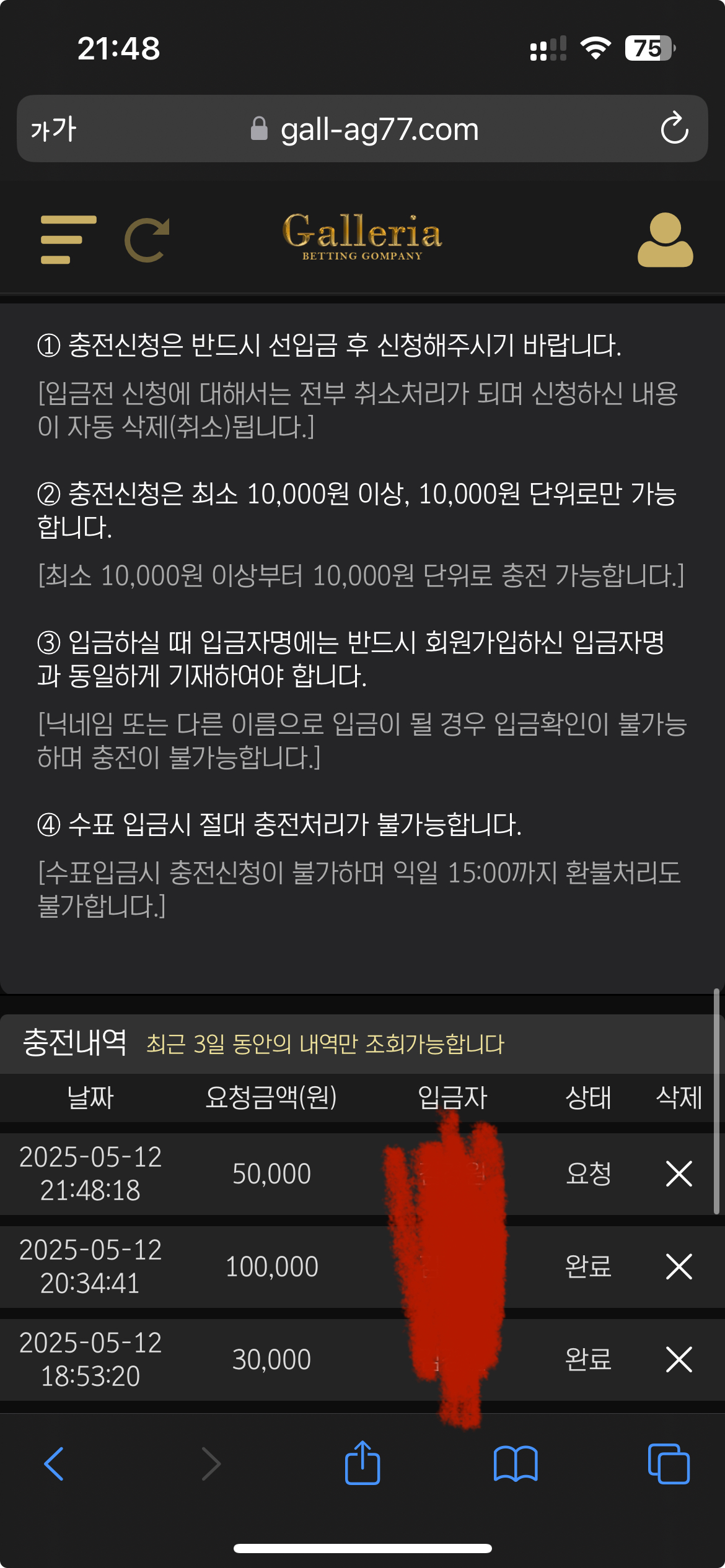
Task: Open the text size options in the address bar
Action: [53, 129]
